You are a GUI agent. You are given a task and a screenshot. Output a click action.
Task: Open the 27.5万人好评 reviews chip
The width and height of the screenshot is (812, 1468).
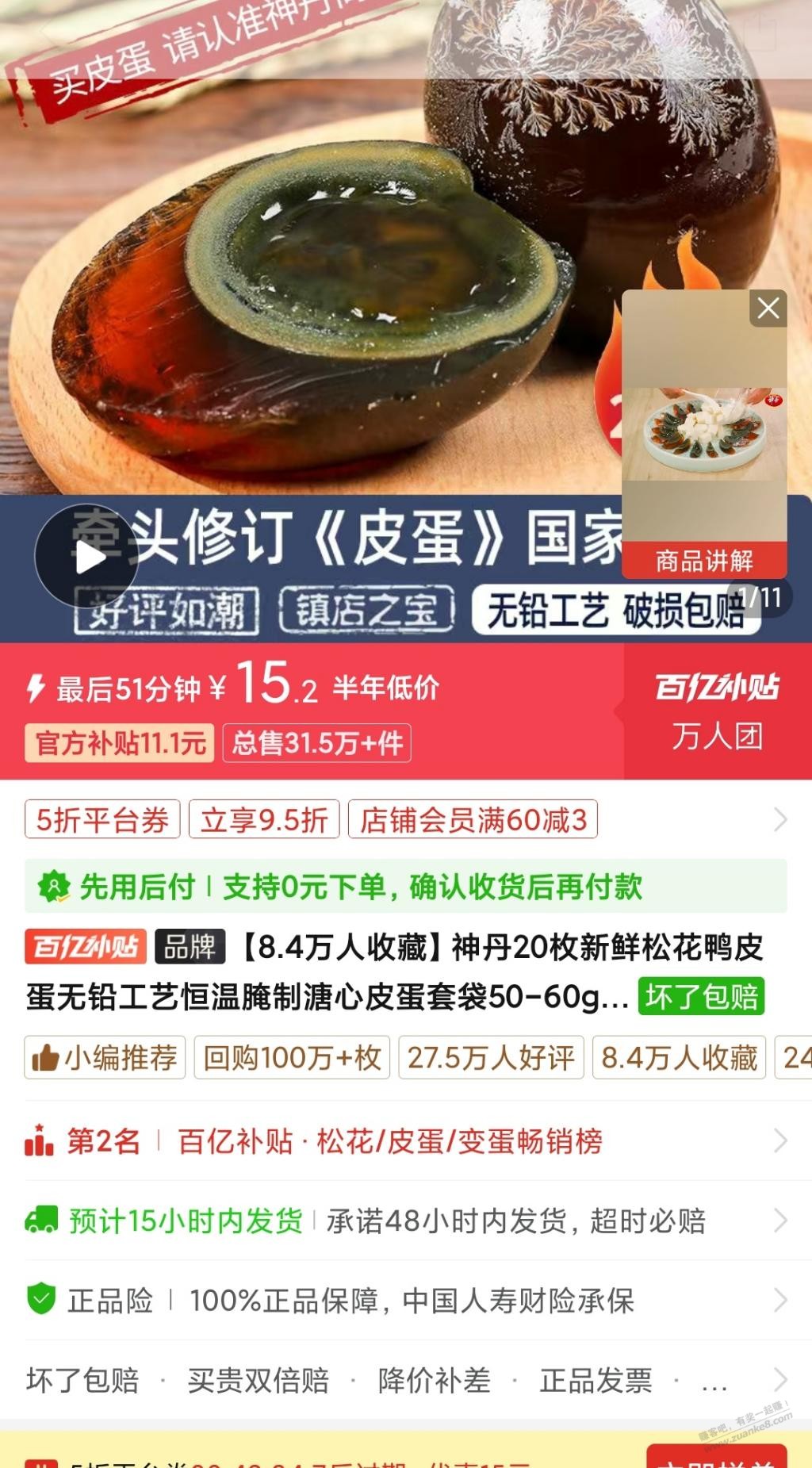tap(491, 1057)
